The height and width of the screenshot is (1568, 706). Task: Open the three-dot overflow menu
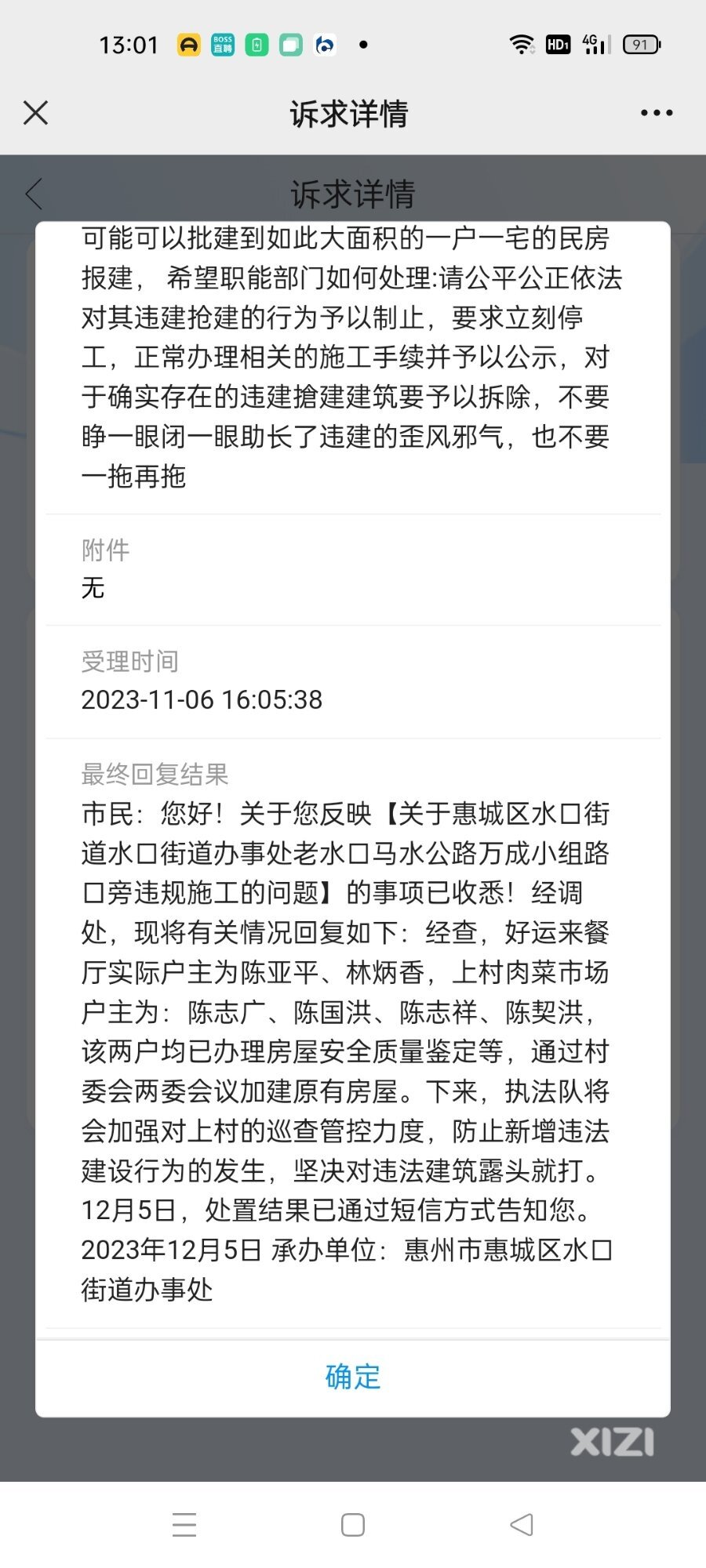click(x=657, y=113)
